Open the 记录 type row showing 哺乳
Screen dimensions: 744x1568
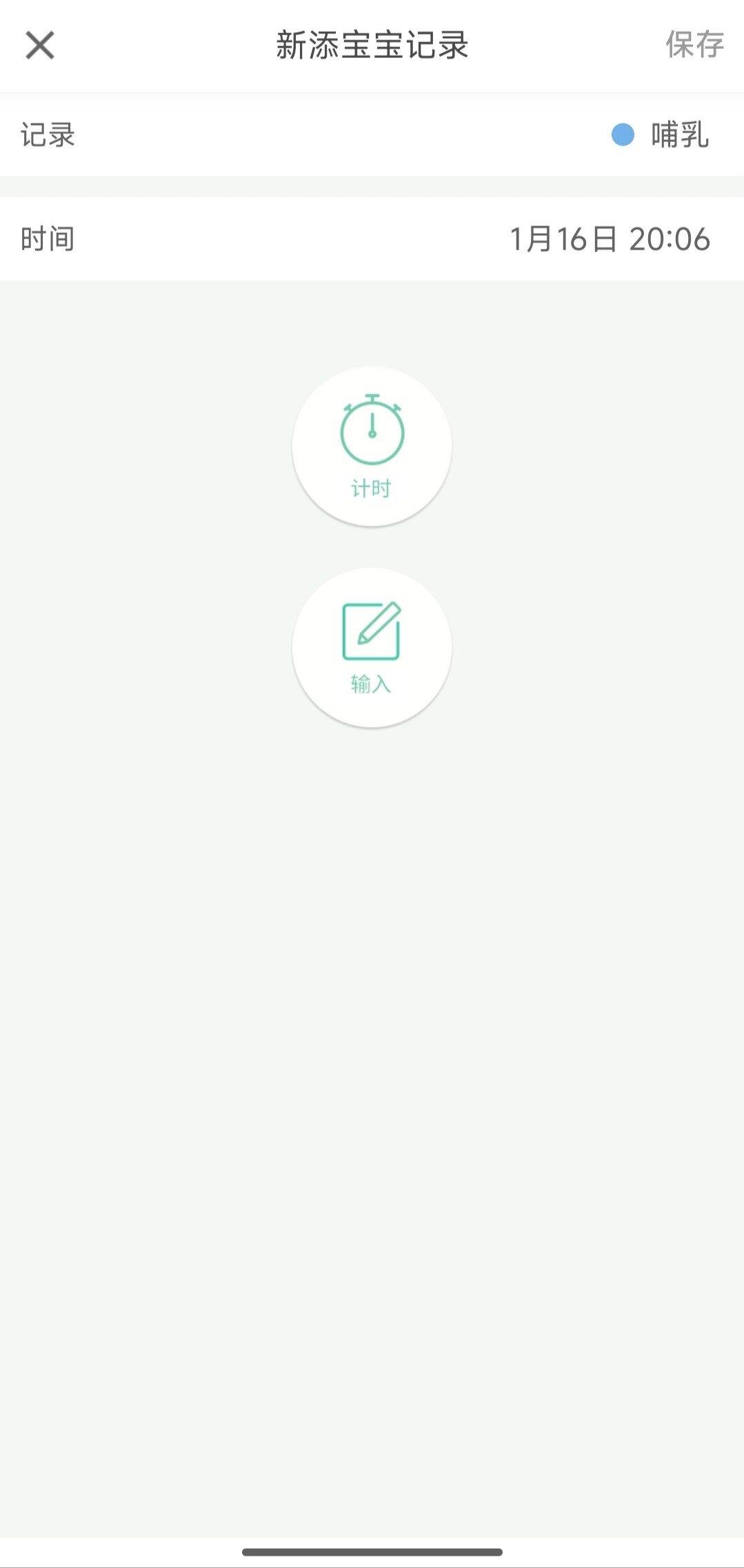click(372, 135)
